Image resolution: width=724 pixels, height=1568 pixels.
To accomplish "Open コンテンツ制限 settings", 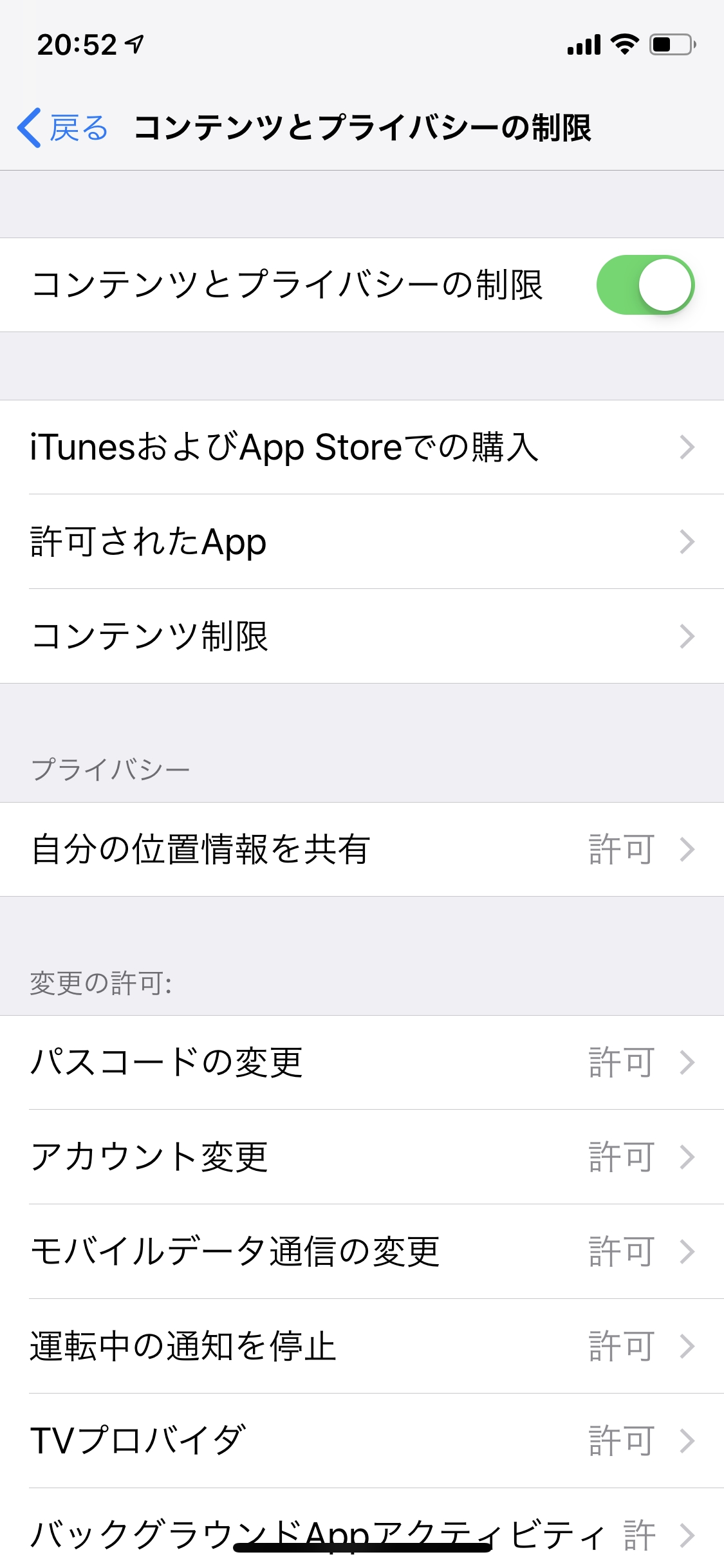I will [x=362, y=636].
